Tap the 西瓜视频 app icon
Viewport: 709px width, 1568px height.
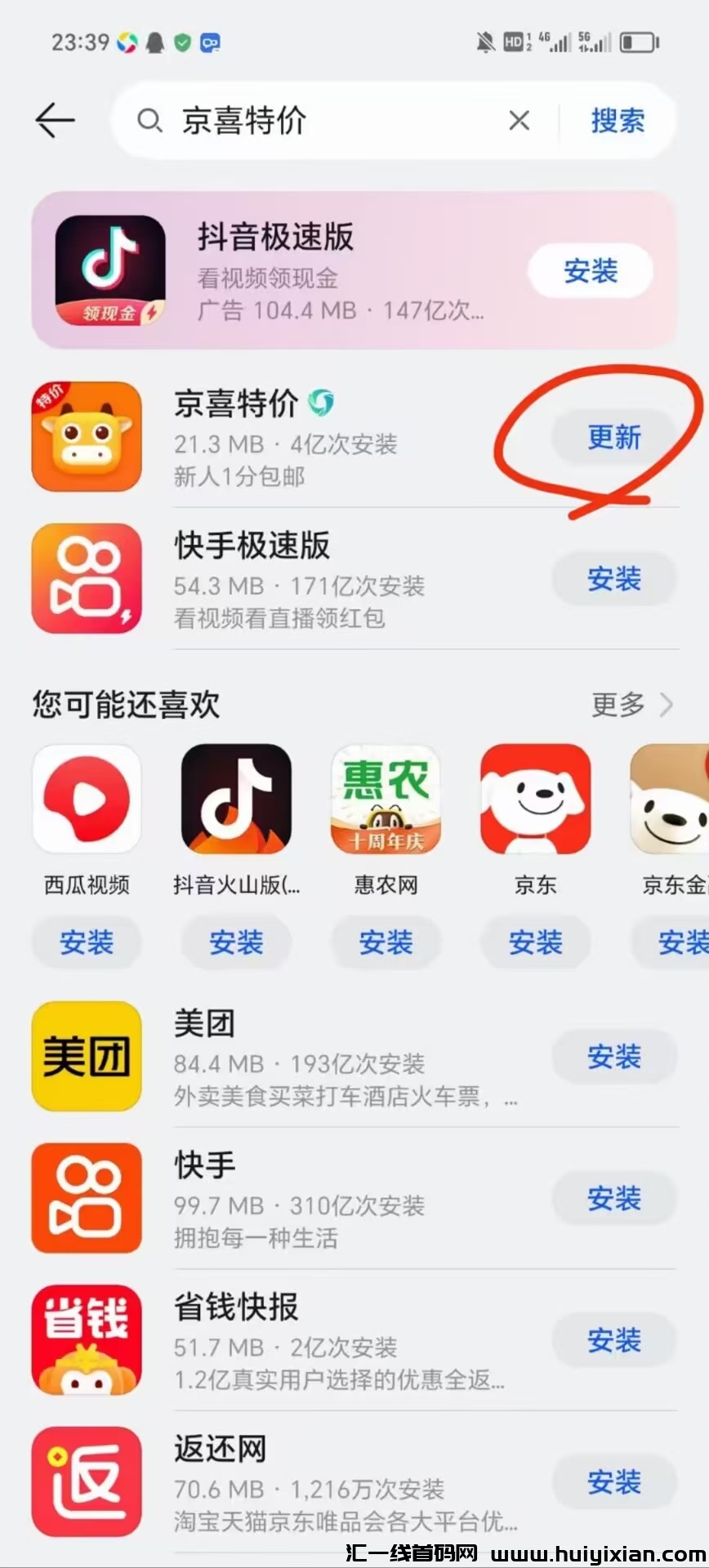[86, 799]
